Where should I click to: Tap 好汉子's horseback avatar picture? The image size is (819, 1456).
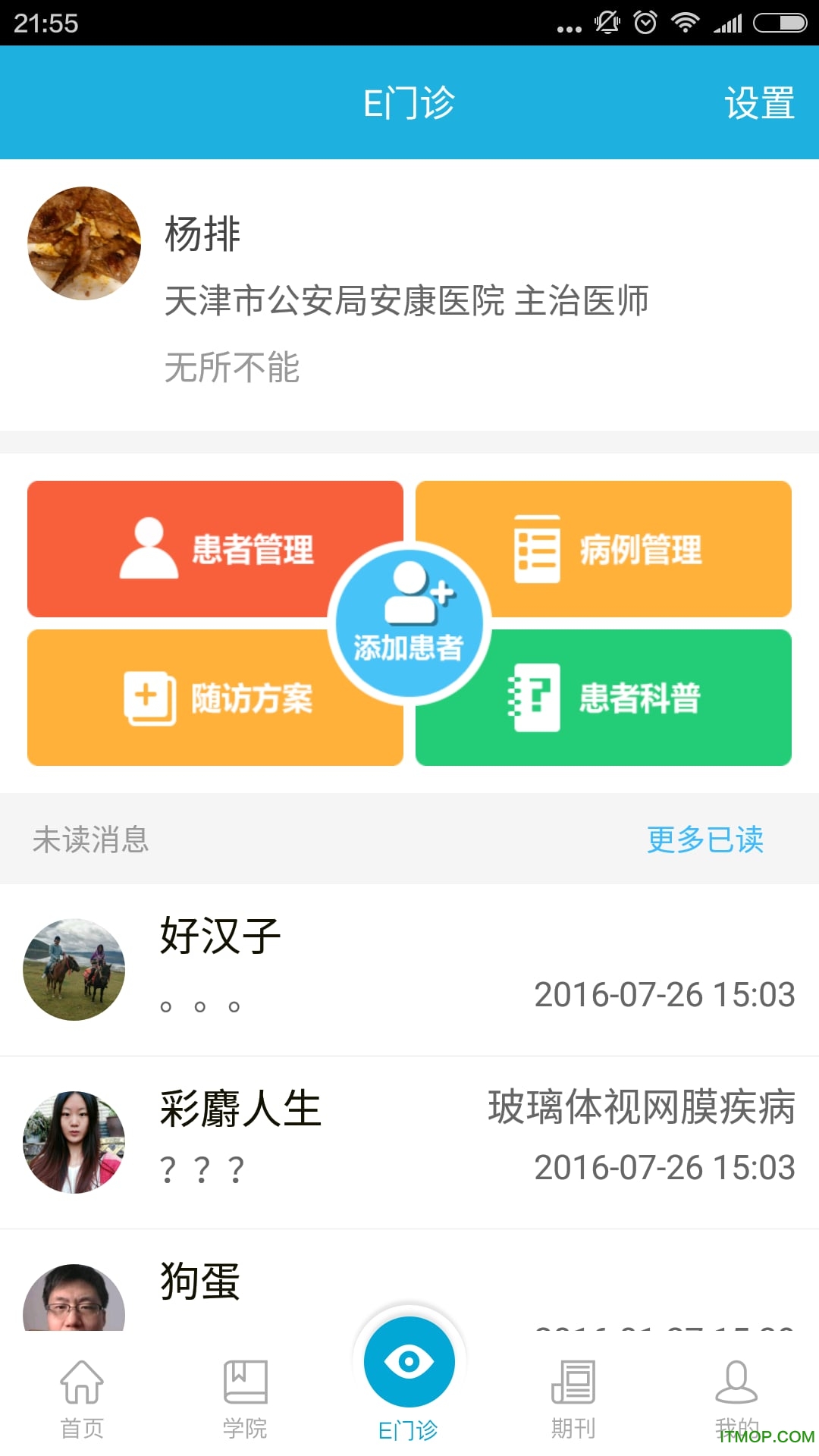pyautogui.click(x=73, y=969)
